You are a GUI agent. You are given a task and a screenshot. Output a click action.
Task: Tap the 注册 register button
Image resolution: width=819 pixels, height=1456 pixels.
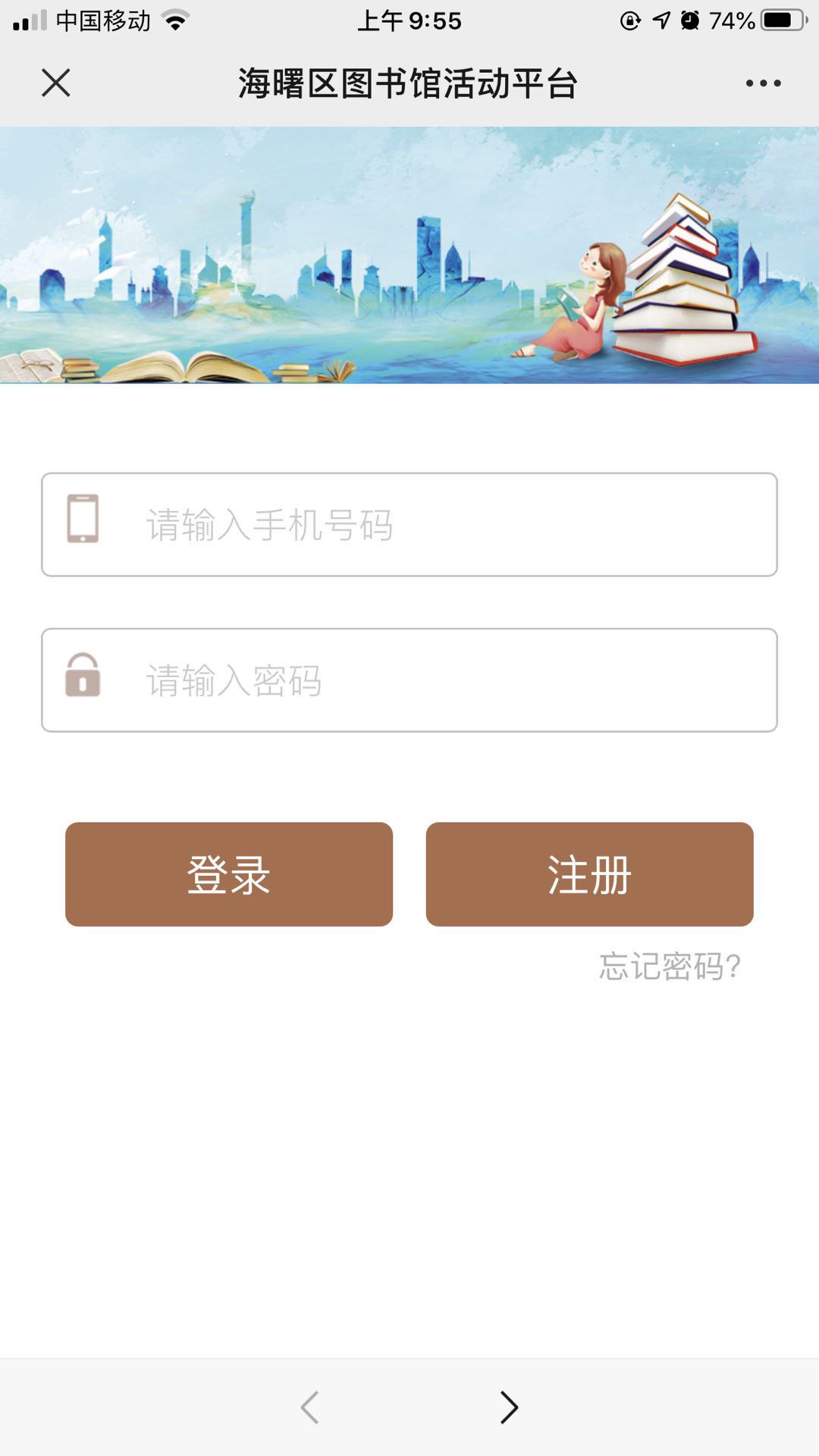(x=589, y=874)
